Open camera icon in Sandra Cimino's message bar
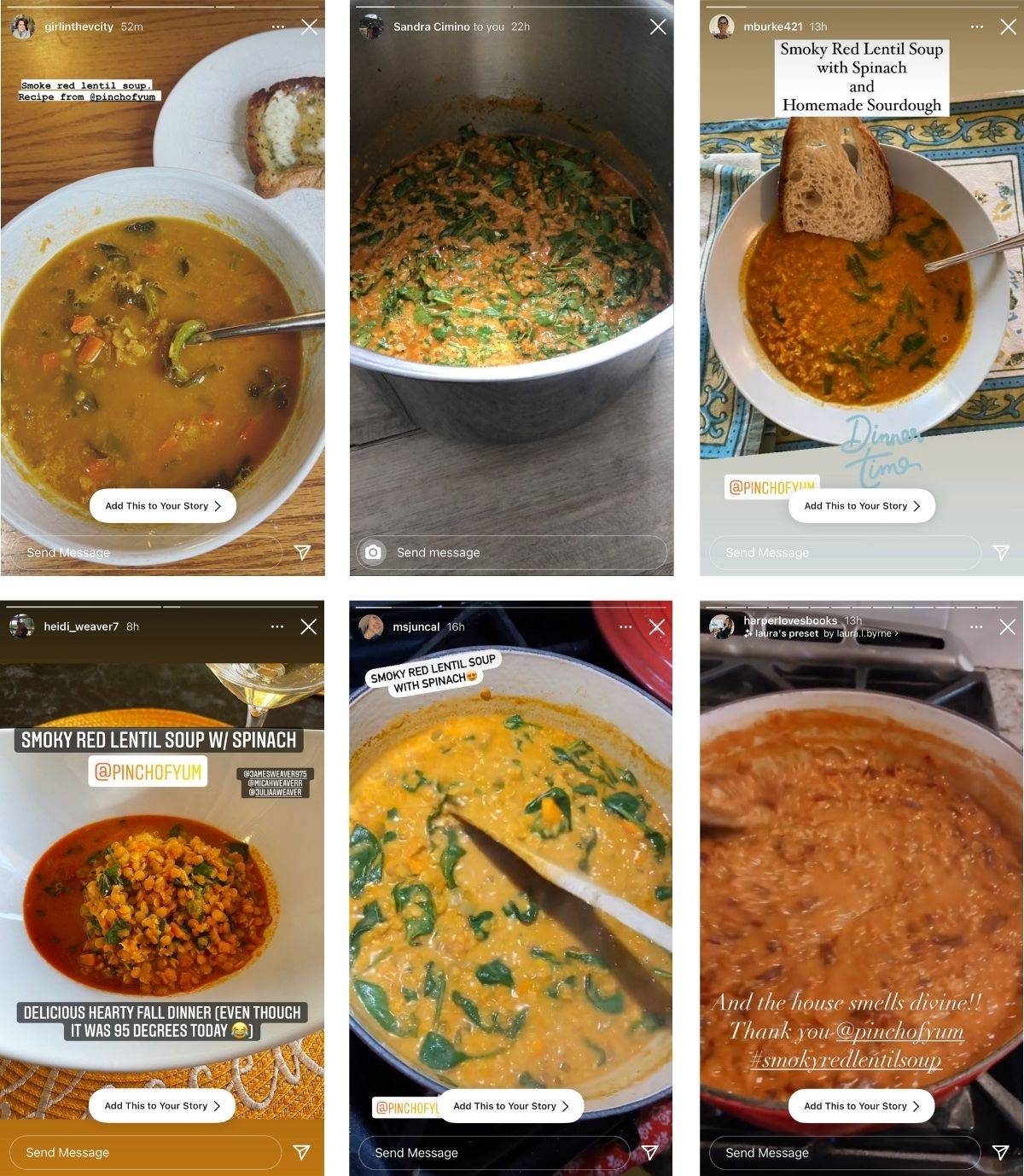 click(x=372, y=552)
